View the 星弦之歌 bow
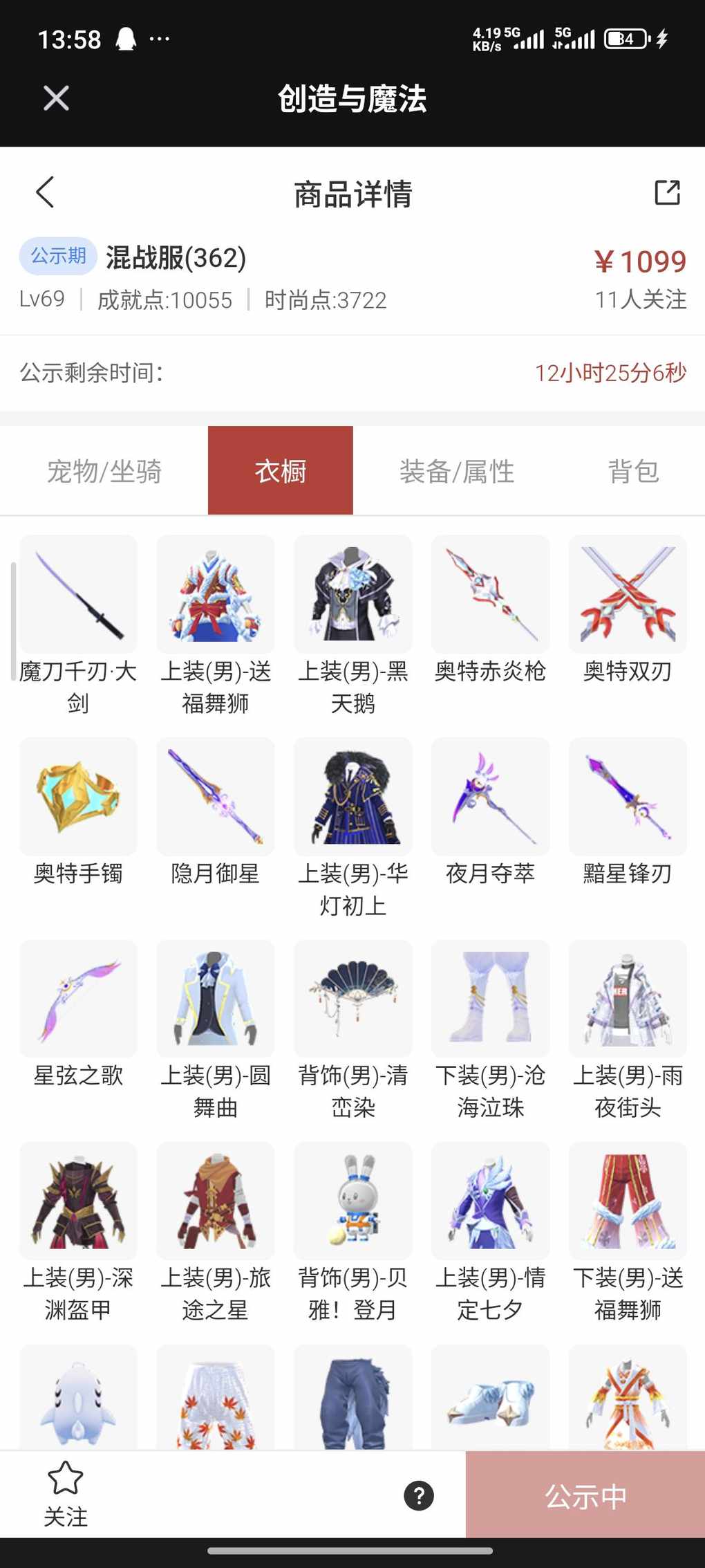705x1568 pixels. pyautogui.click(x=78, y=999)
